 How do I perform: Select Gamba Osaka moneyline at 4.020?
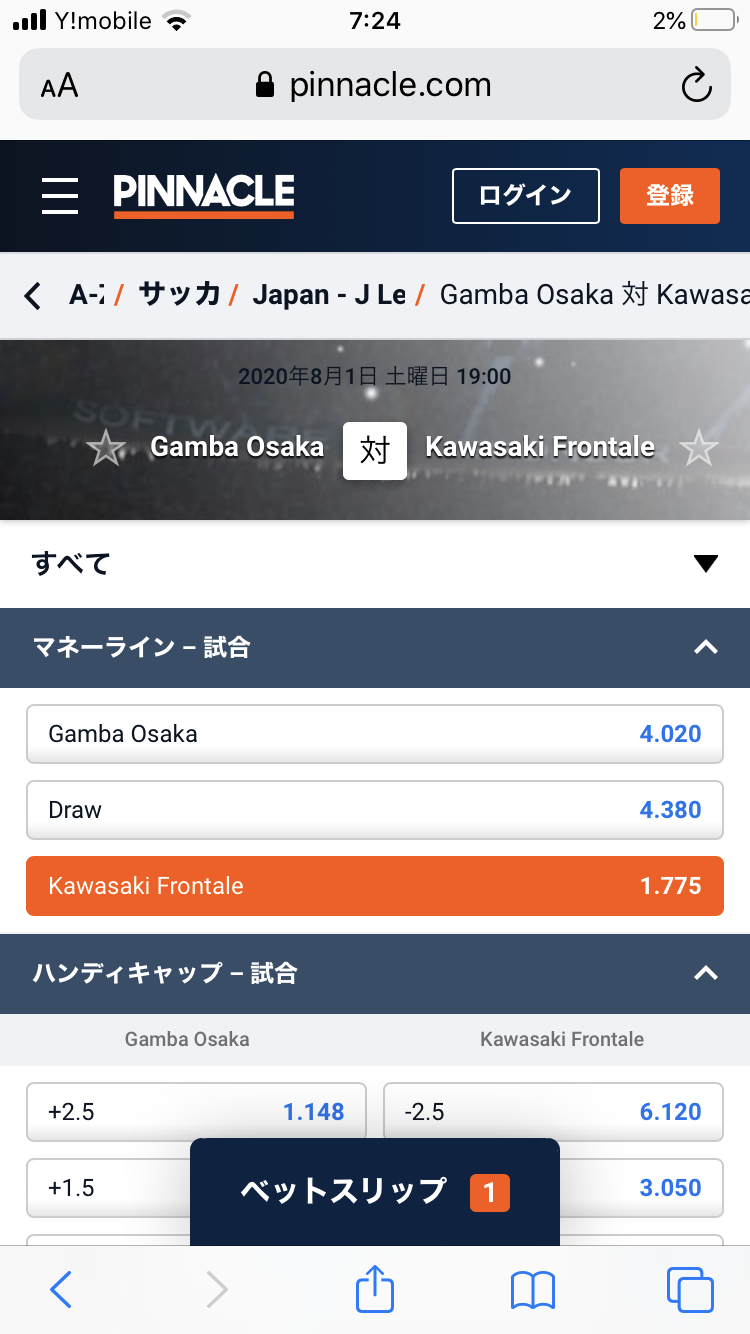tap(375, 734)
